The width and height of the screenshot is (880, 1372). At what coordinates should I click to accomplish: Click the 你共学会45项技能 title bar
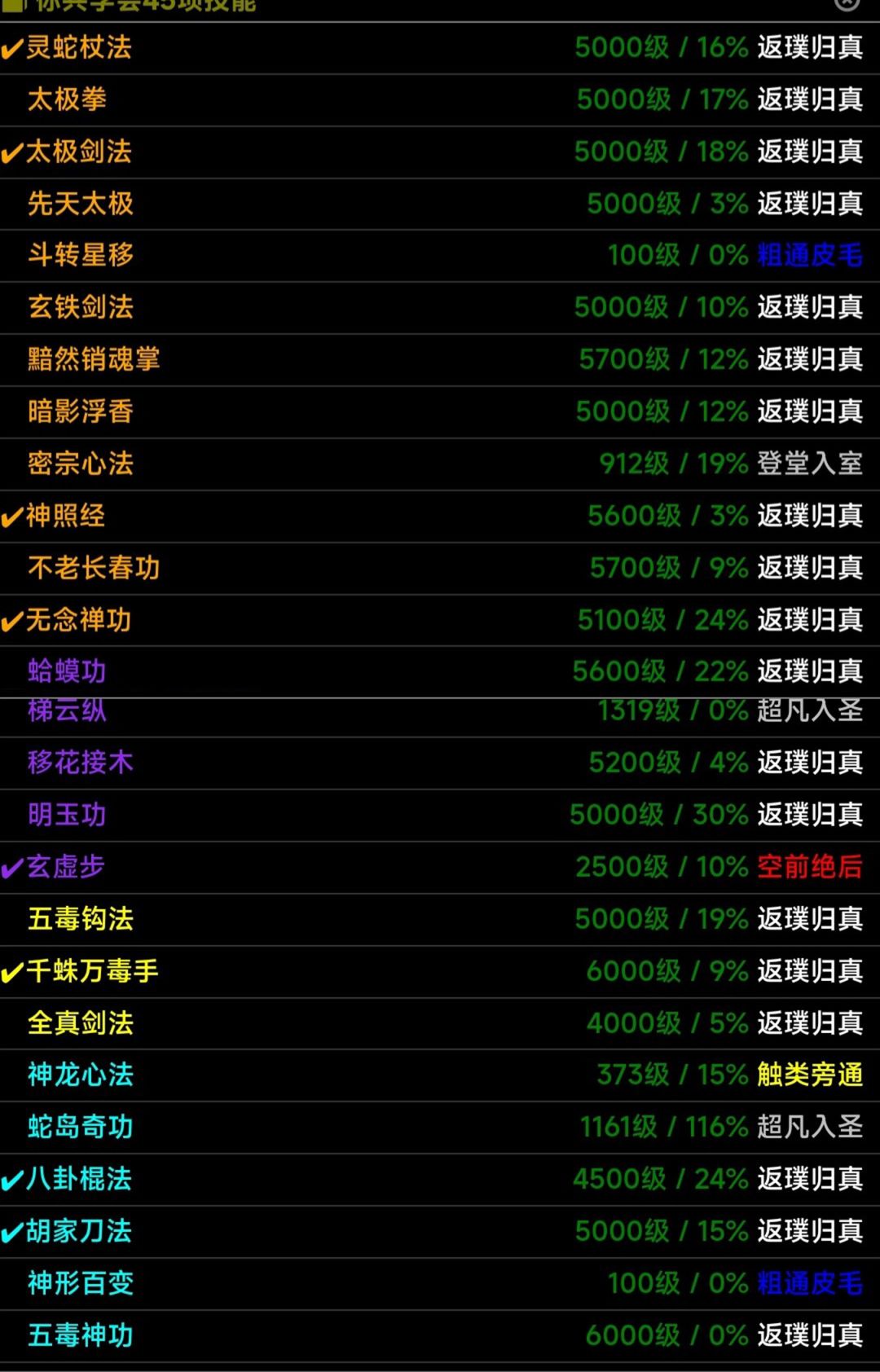[x=139, y=7]
